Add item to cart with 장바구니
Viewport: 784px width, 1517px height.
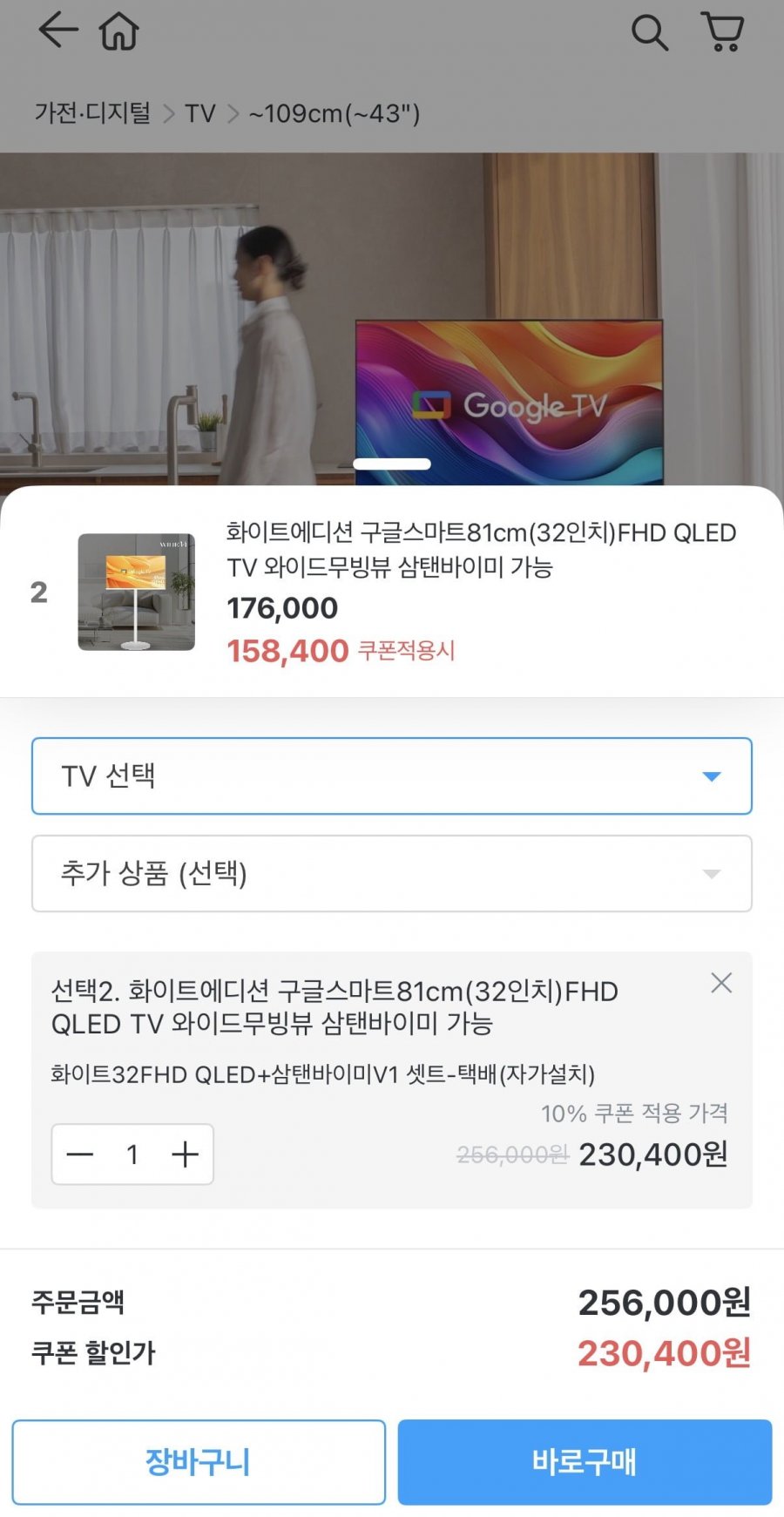tap(199, 1462)
